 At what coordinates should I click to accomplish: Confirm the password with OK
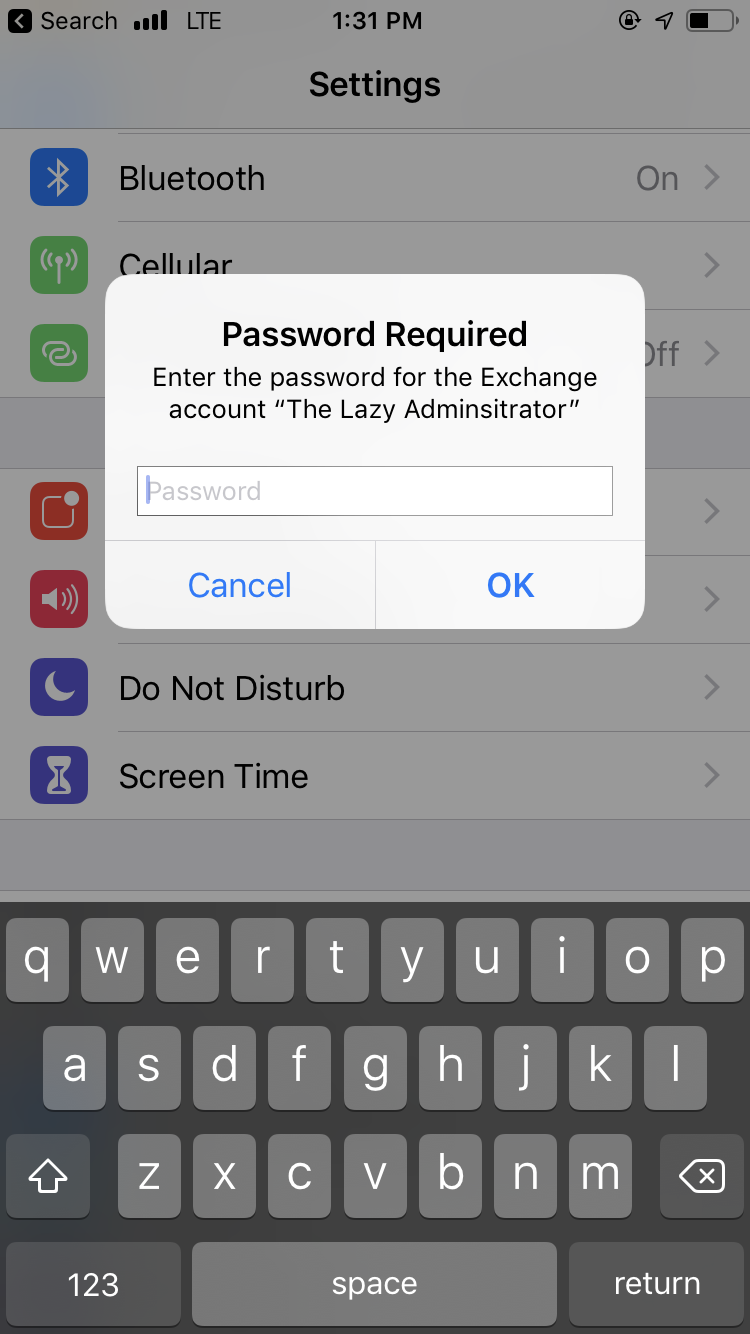(510, 585)
